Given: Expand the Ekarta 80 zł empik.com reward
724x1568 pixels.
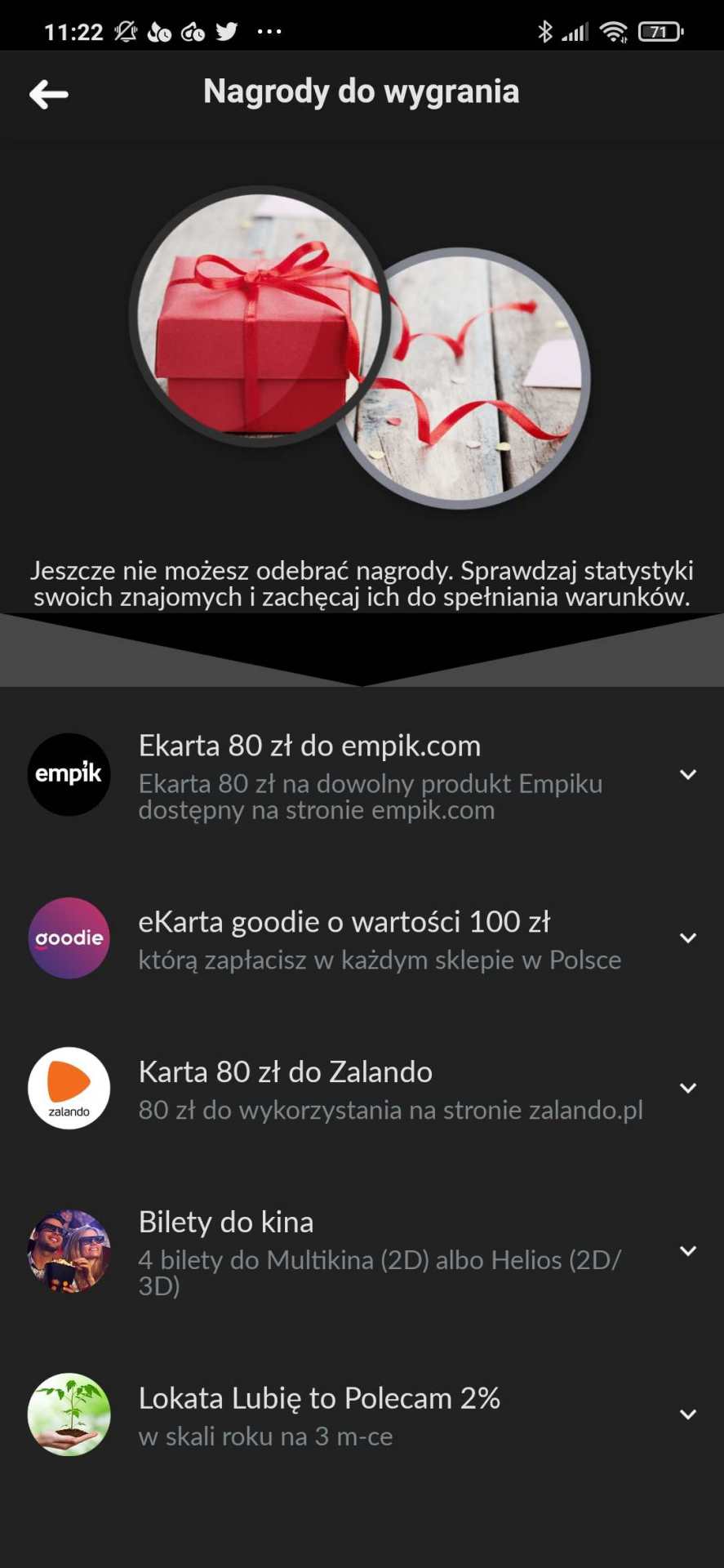Looking at the screenshot, I should pyautogui.click(x=688, y=774).
